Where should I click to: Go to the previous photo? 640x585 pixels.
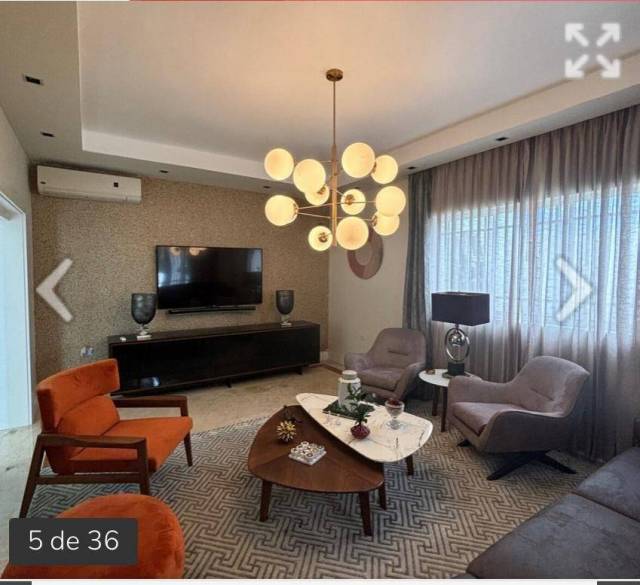pos(54,290)
